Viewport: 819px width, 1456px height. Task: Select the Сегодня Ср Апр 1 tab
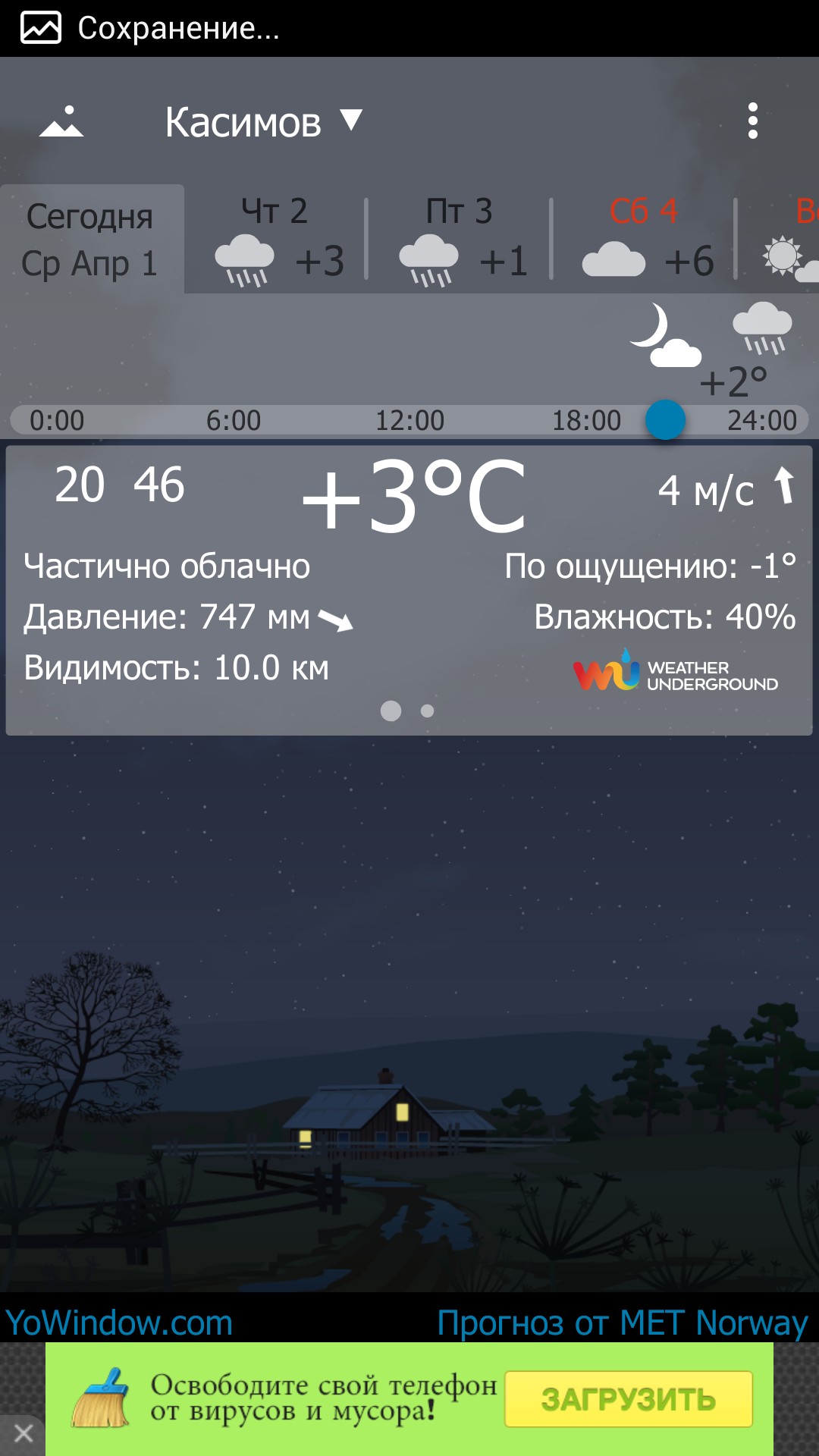(91, 240)
